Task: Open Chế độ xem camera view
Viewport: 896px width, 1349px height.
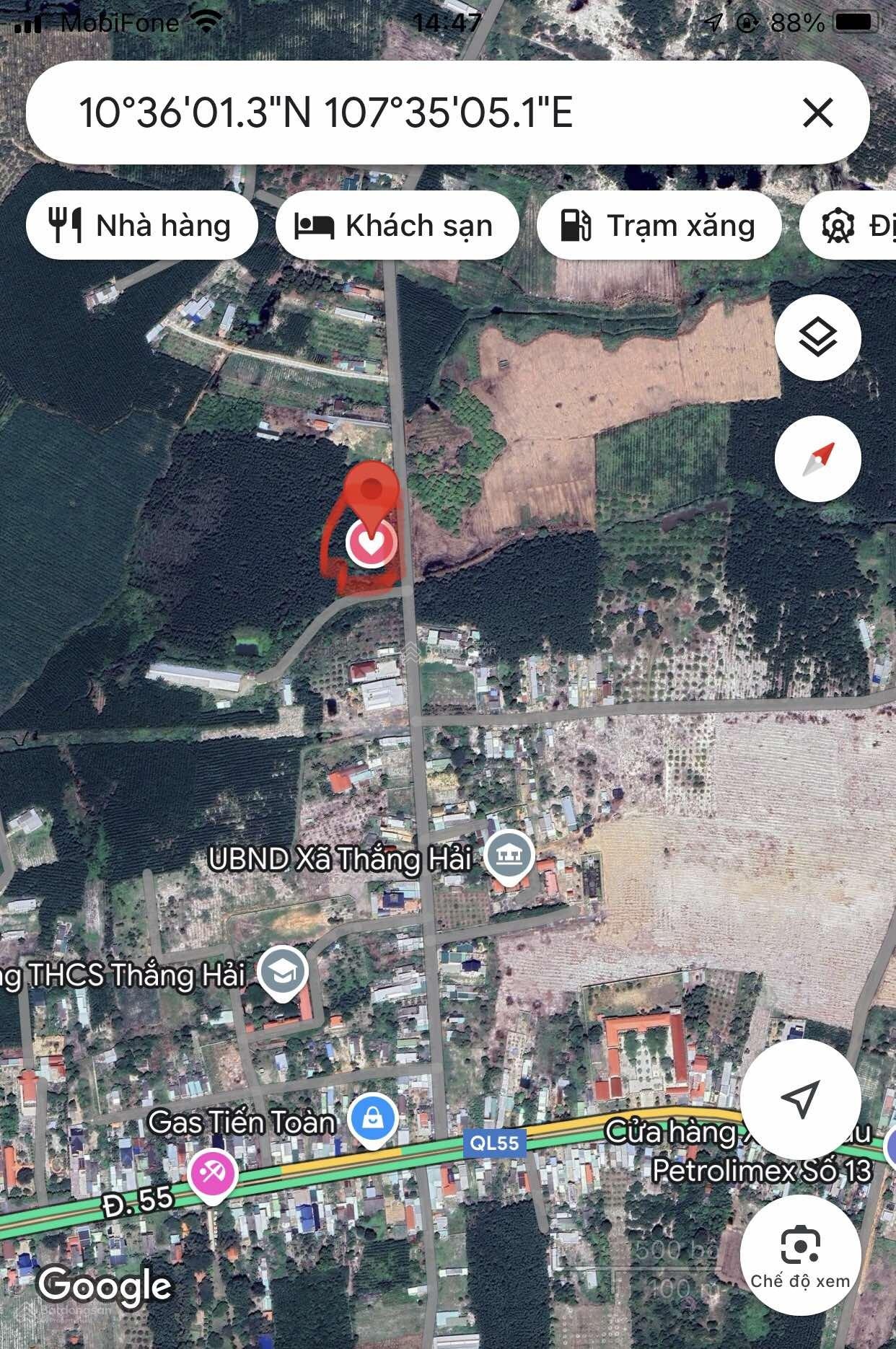Action: (x=800, y=1255)
